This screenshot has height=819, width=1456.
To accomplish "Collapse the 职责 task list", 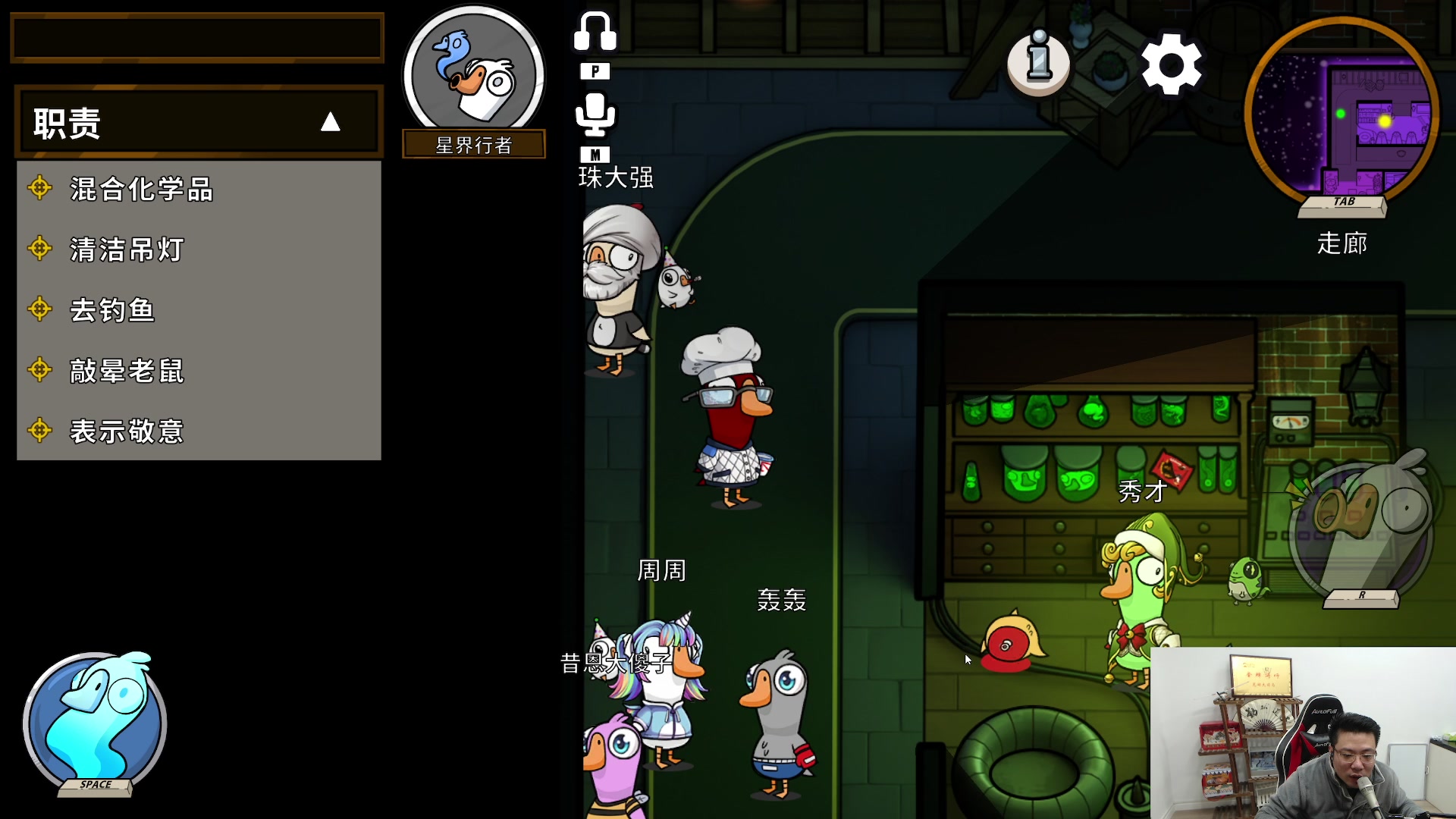I will (330, 122).
